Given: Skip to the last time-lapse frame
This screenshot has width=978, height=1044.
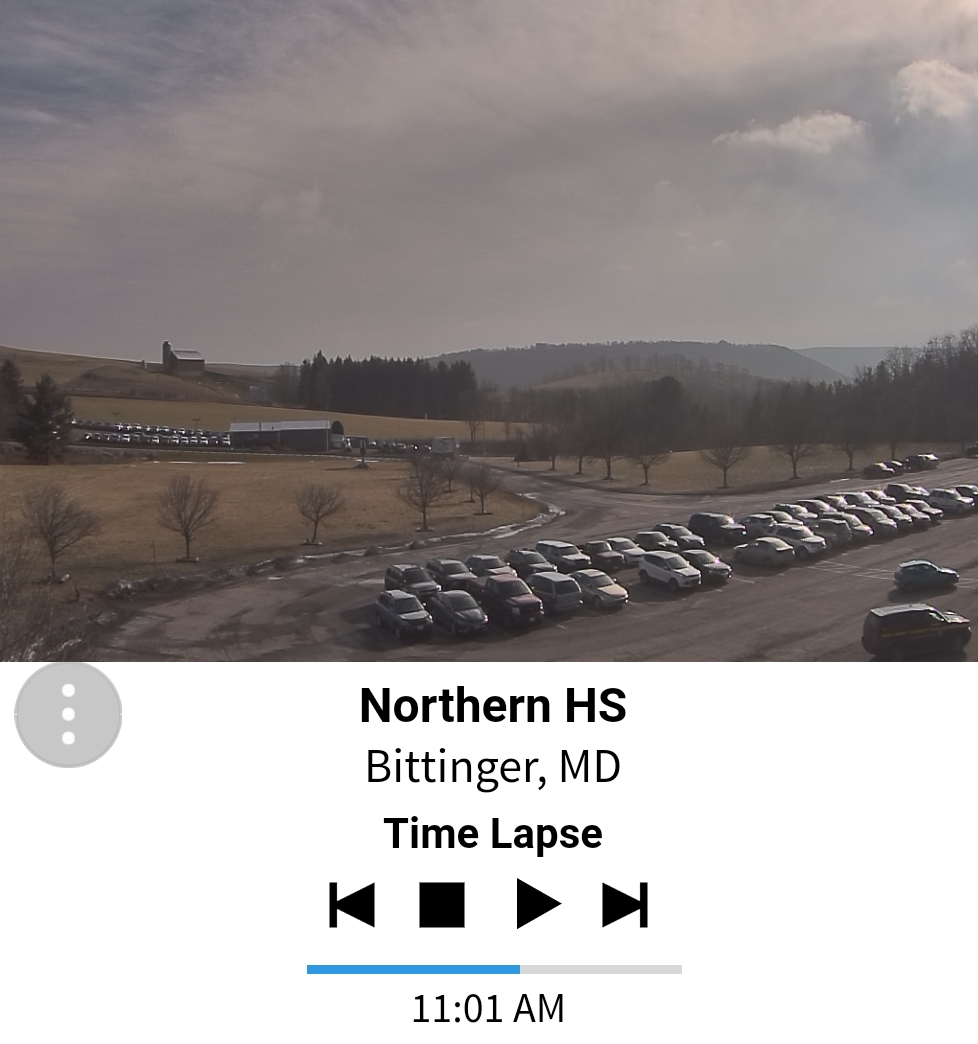Looking at the screenshot, I should coord(626,905).
